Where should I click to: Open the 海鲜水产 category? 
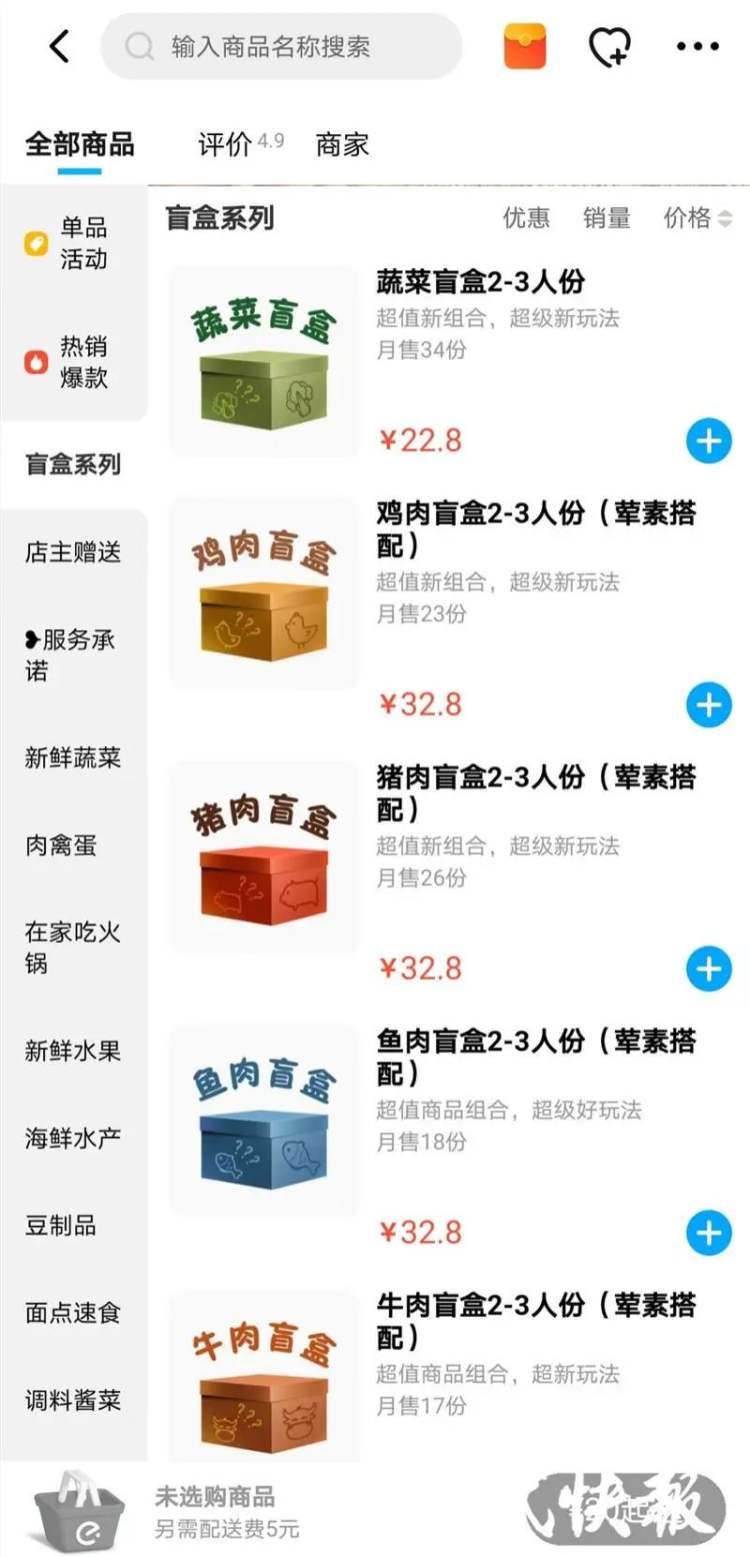click(74, 1138)
